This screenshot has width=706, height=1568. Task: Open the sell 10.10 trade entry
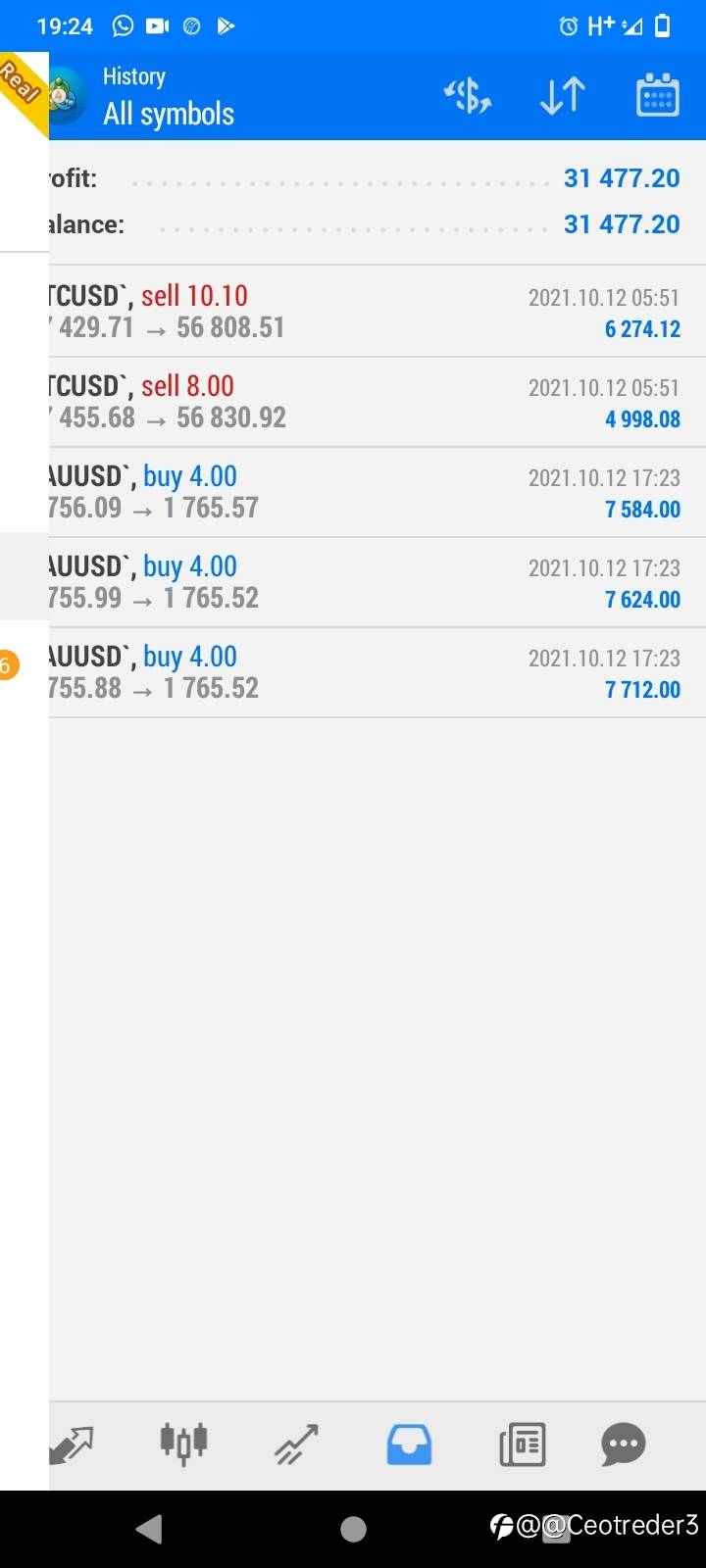(x=378, y=312)
